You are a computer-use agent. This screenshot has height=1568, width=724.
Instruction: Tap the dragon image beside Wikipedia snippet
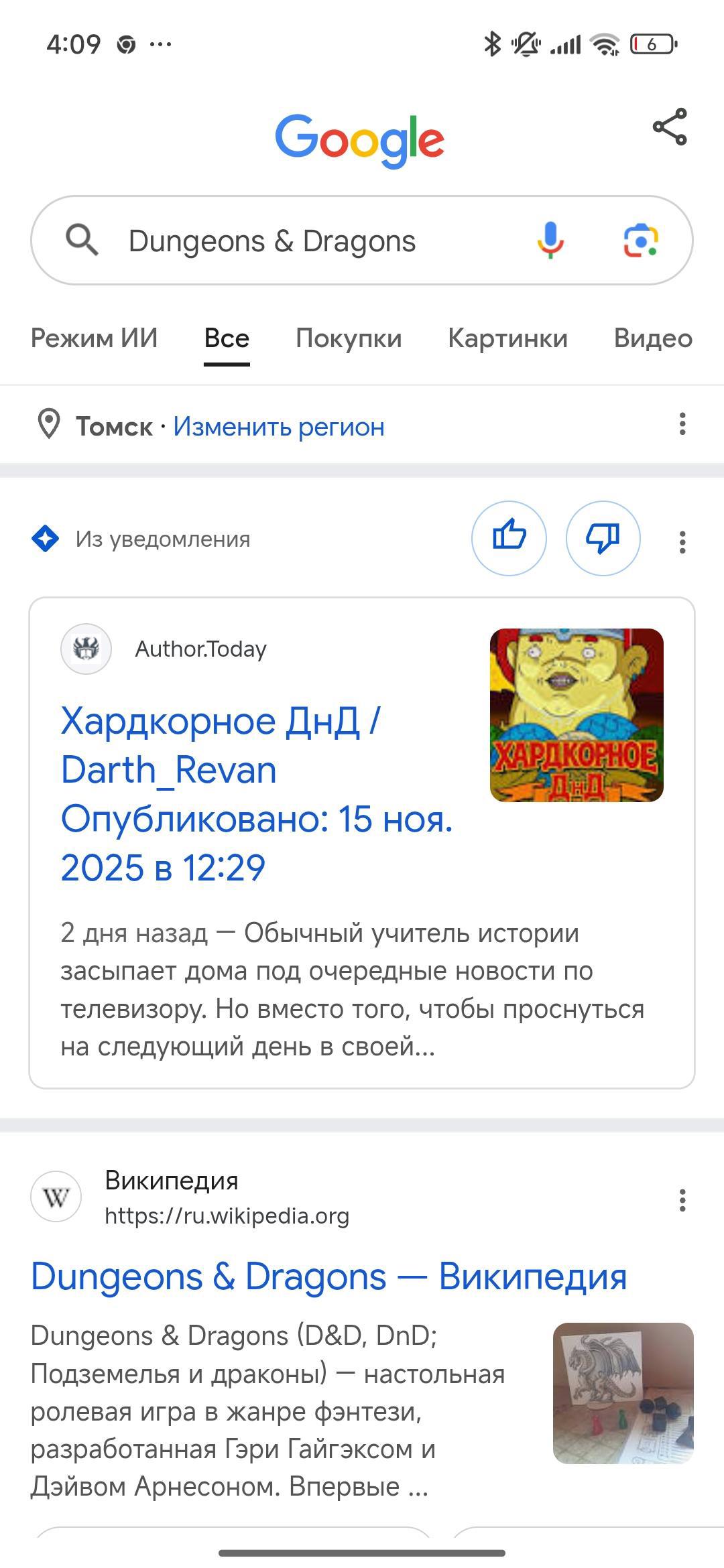[x=623, y=1393]
